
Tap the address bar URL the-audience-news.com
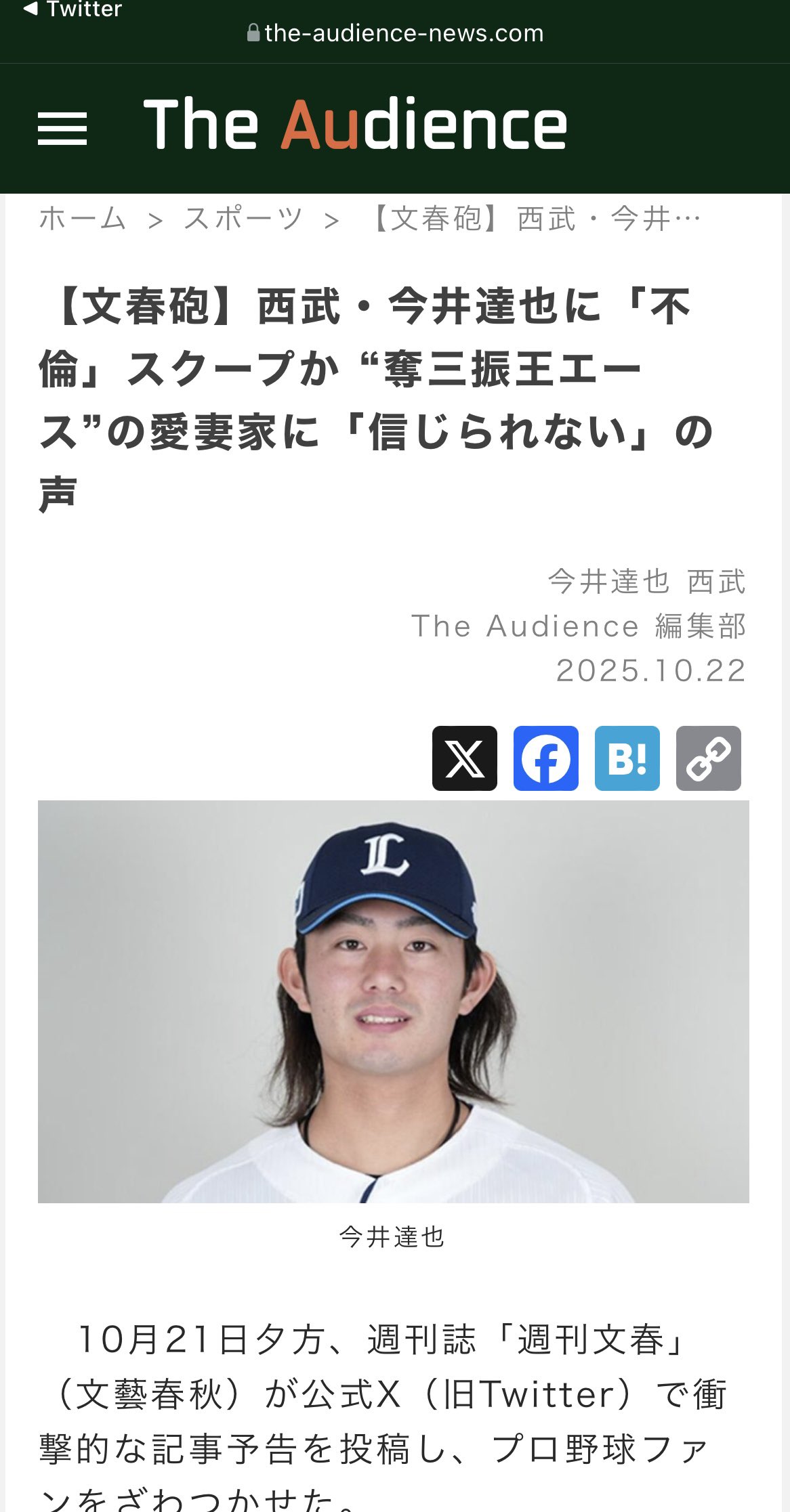pyautogui.click(x=404, y=33)
